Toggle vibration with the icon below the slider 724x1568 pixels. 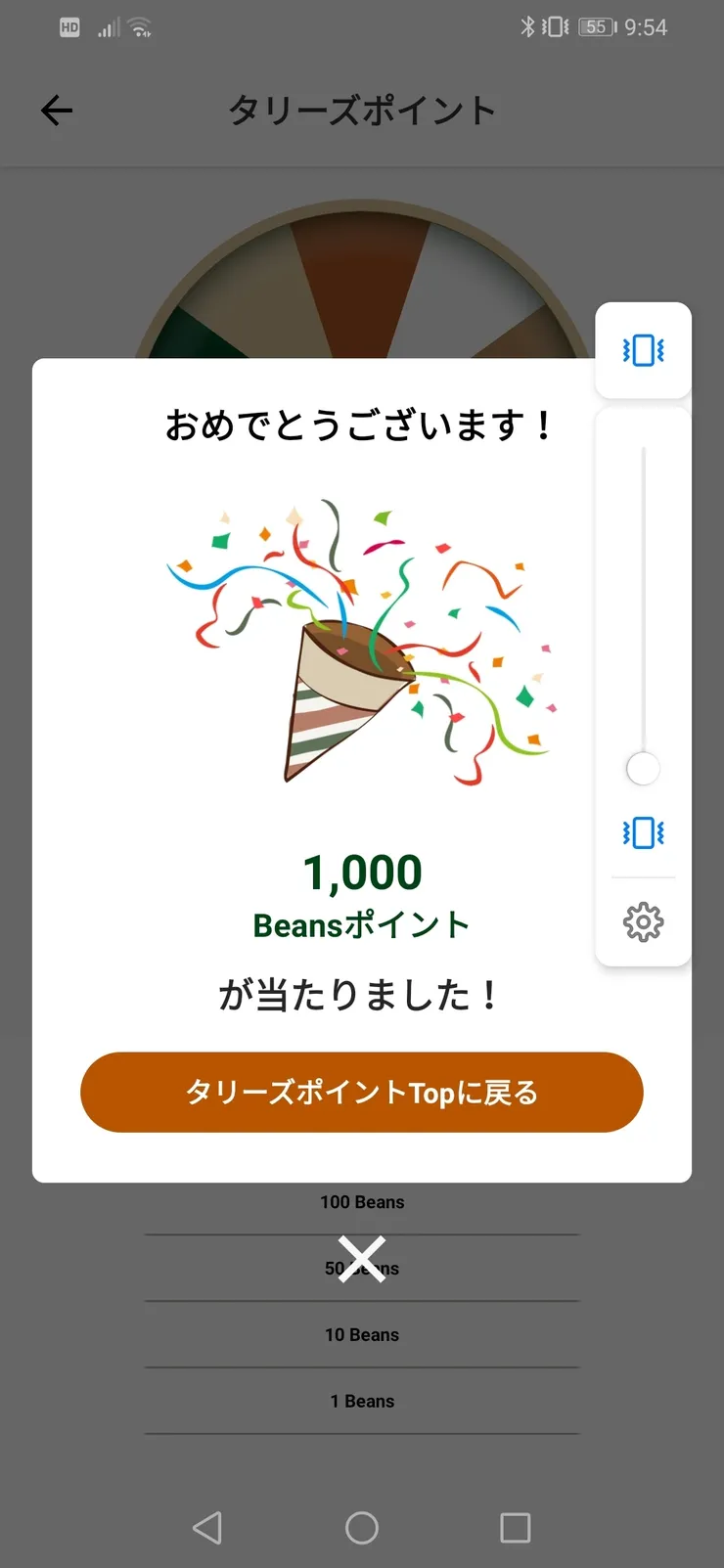(643, 832)
